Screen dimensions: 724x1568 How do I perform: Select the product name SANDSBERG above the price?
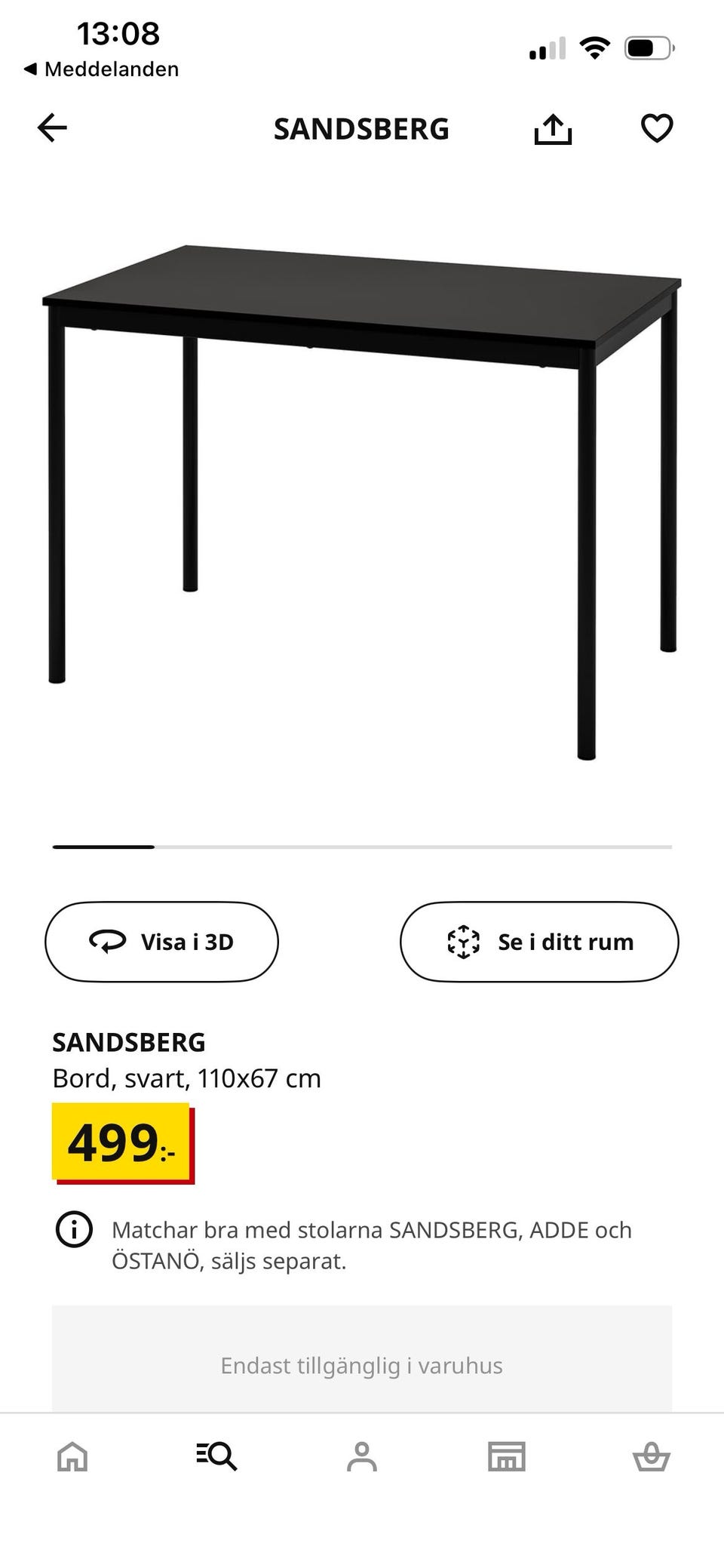coord(129,1041)
